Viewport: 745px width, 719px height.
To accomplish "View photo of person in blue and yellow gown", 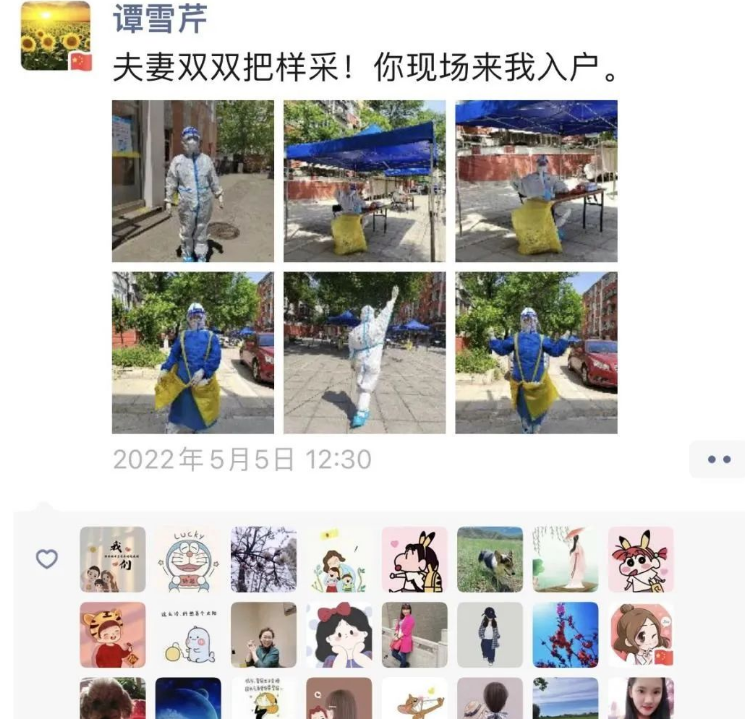I will coord(192,352).
